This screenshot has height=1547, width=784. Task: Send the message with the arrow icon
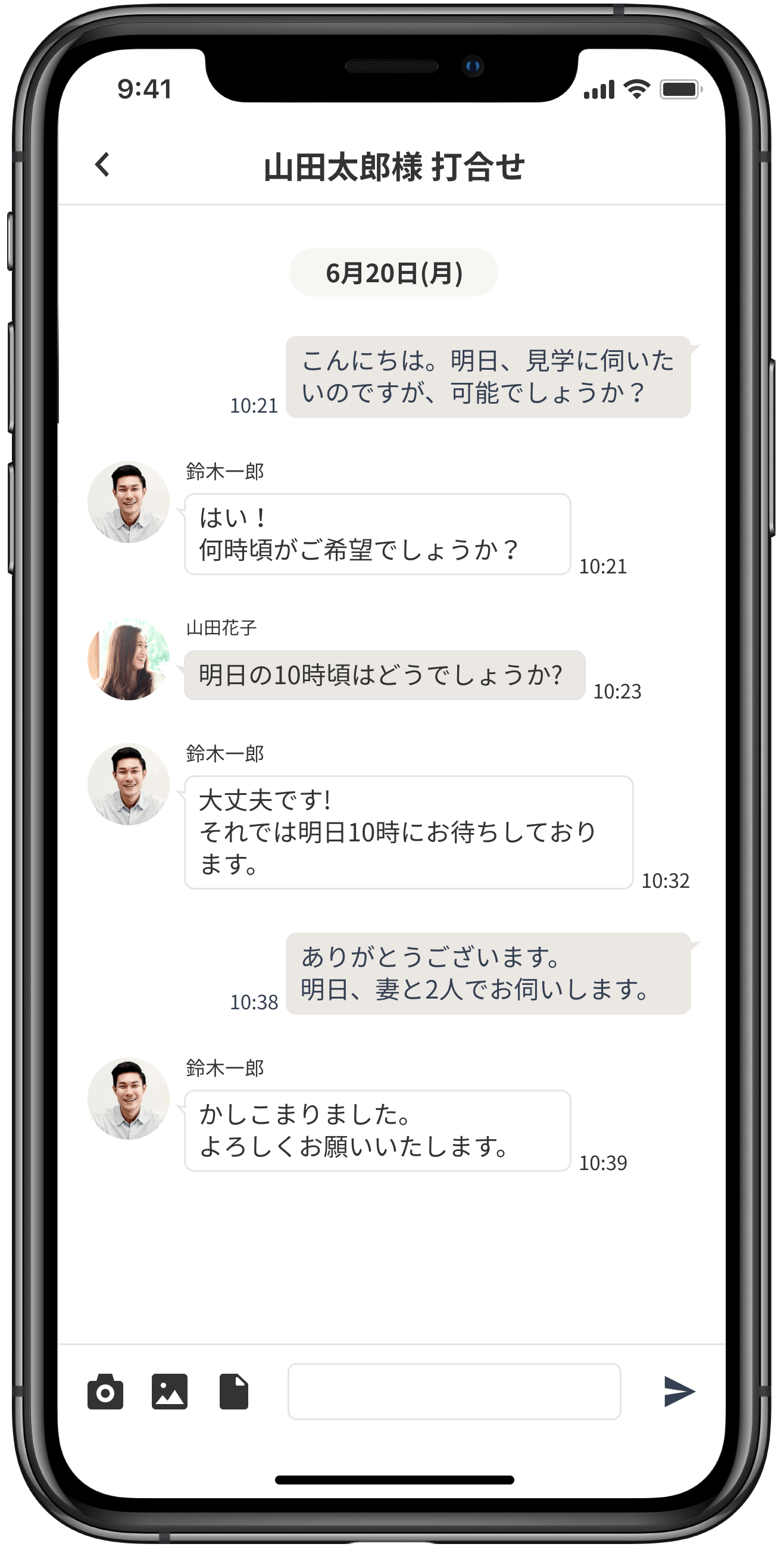point(679,1392)
